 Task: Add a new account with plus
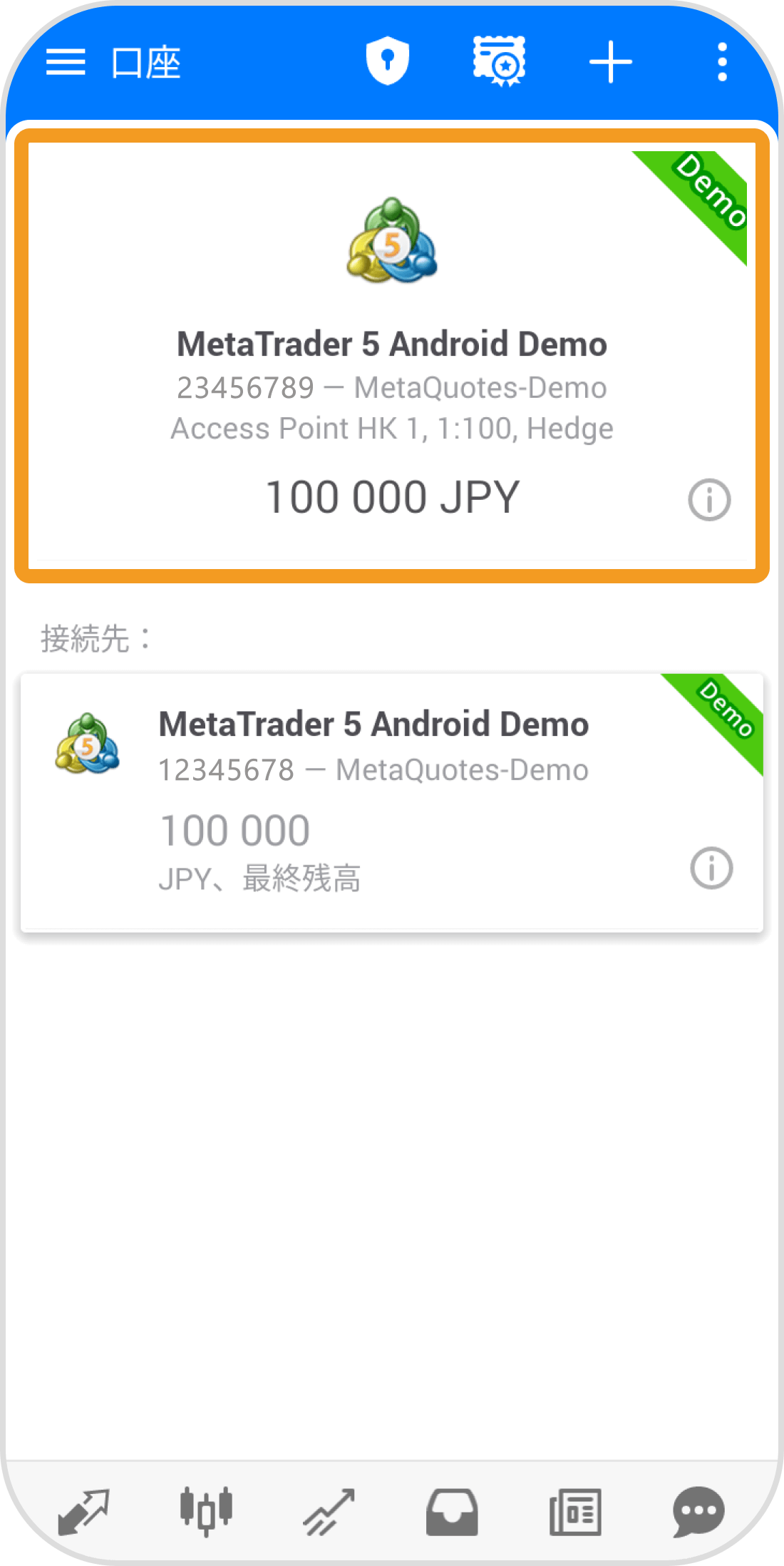[x=611, y=62]
